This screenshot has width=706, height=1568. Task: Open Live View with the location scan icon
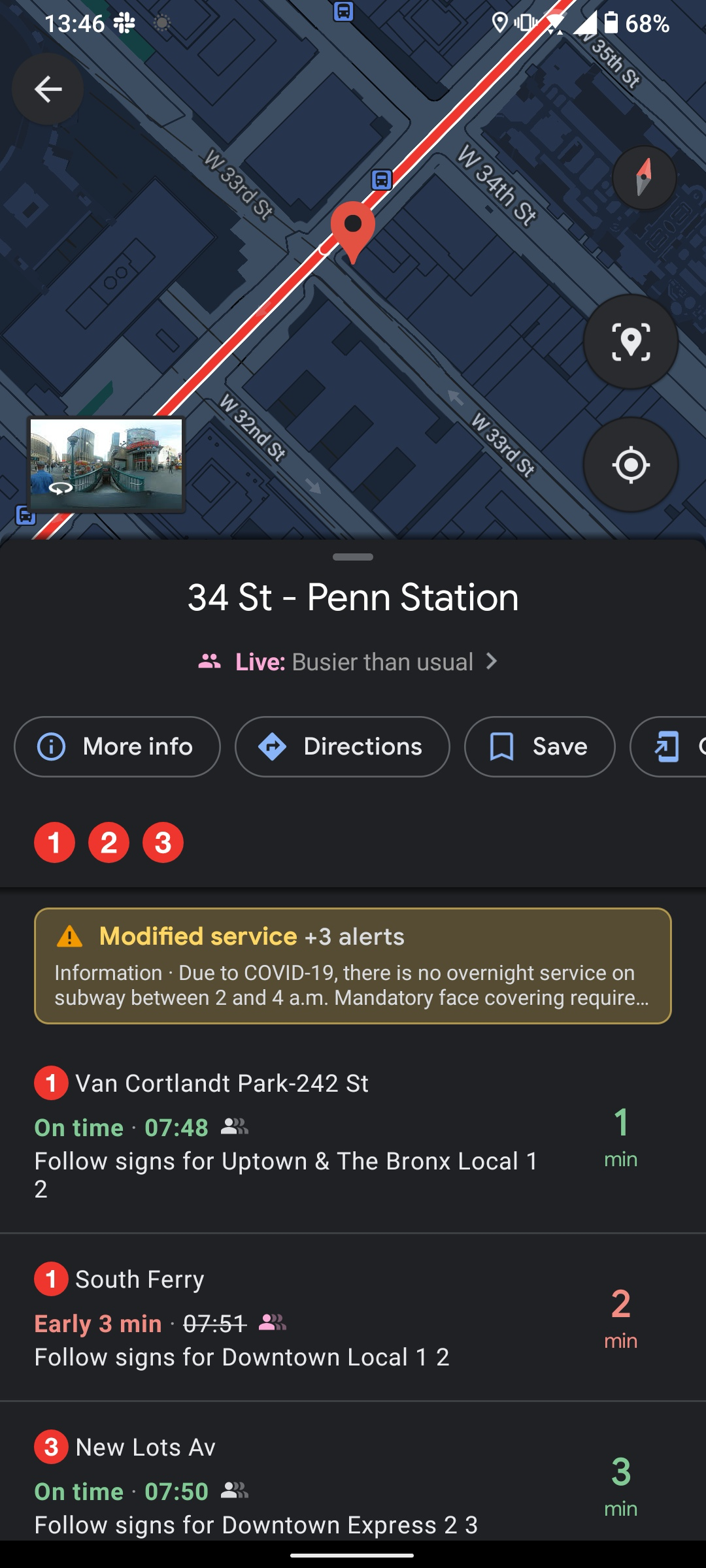630,343
